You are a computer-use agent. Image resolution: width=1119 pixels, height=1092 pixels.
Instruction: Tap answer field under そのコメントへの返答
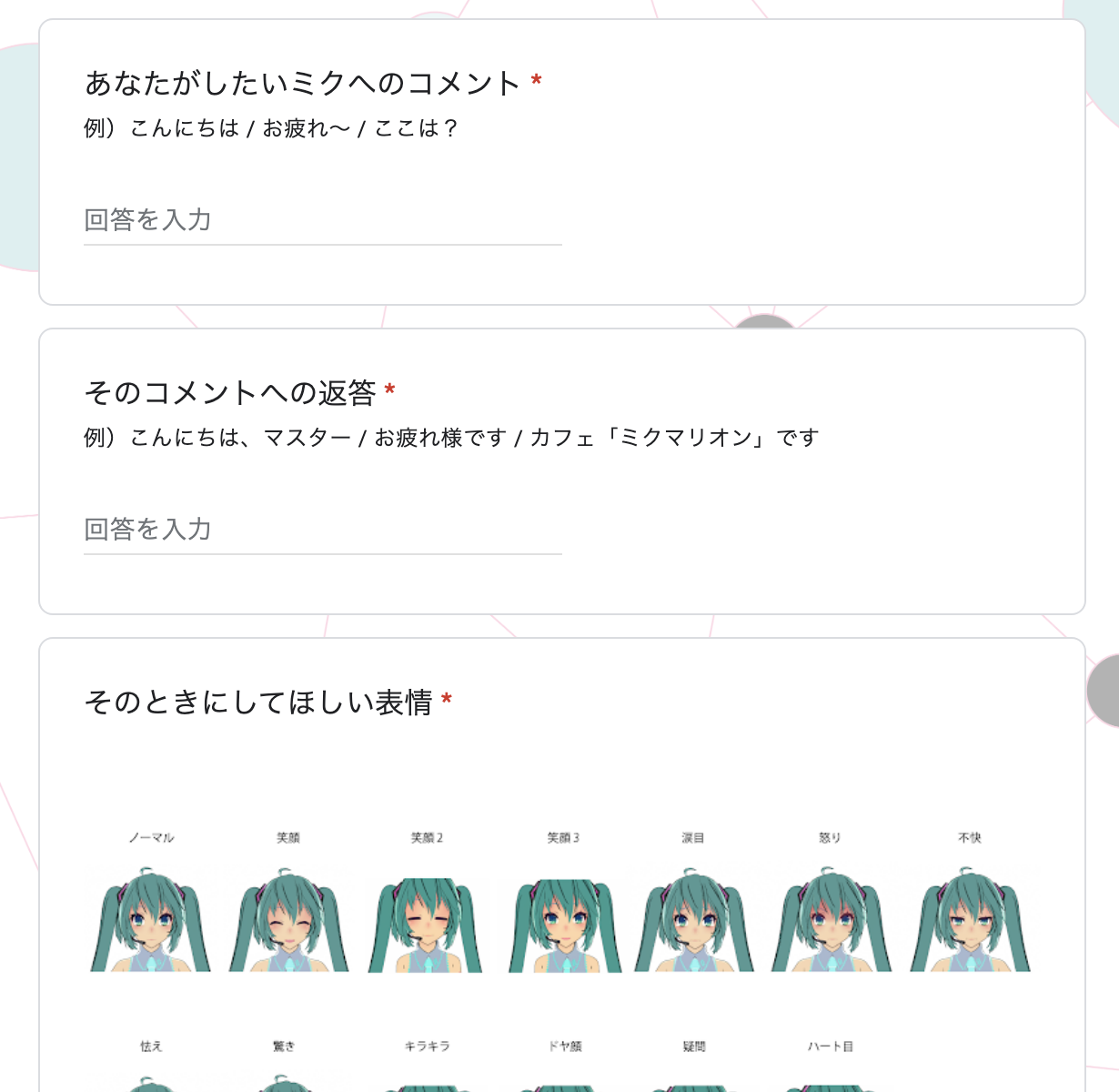tap(322, 530)
